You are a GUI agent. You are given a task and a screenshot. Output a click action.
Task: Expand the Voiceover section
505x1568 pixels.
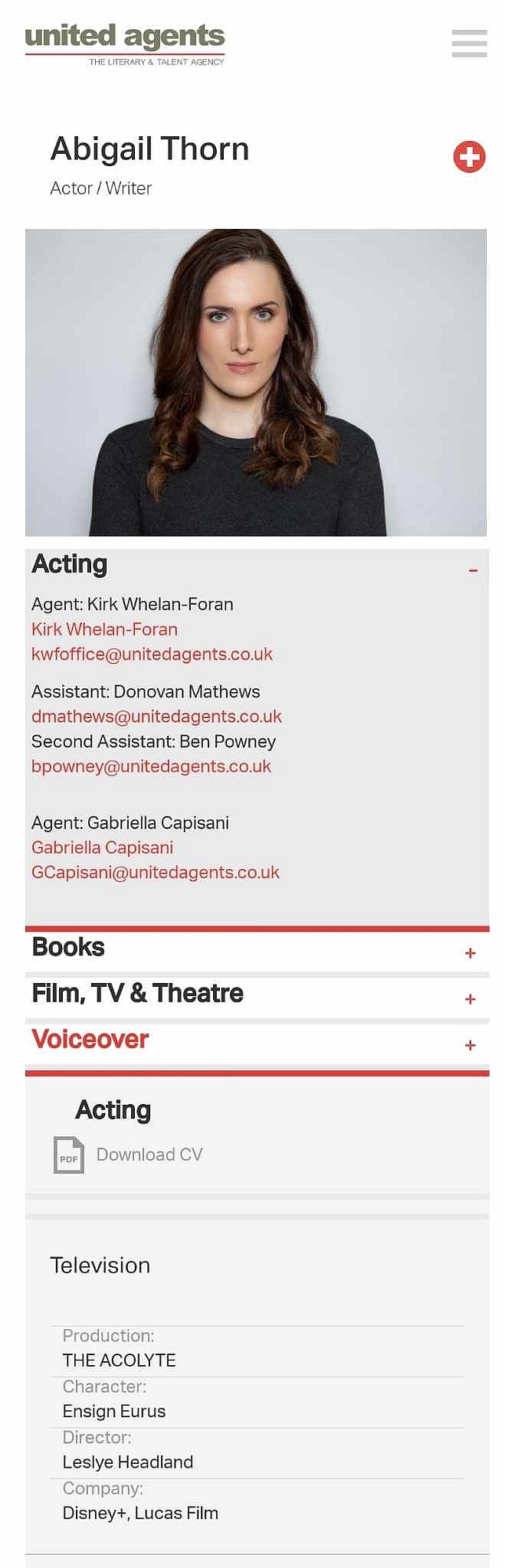[470, 1045]
